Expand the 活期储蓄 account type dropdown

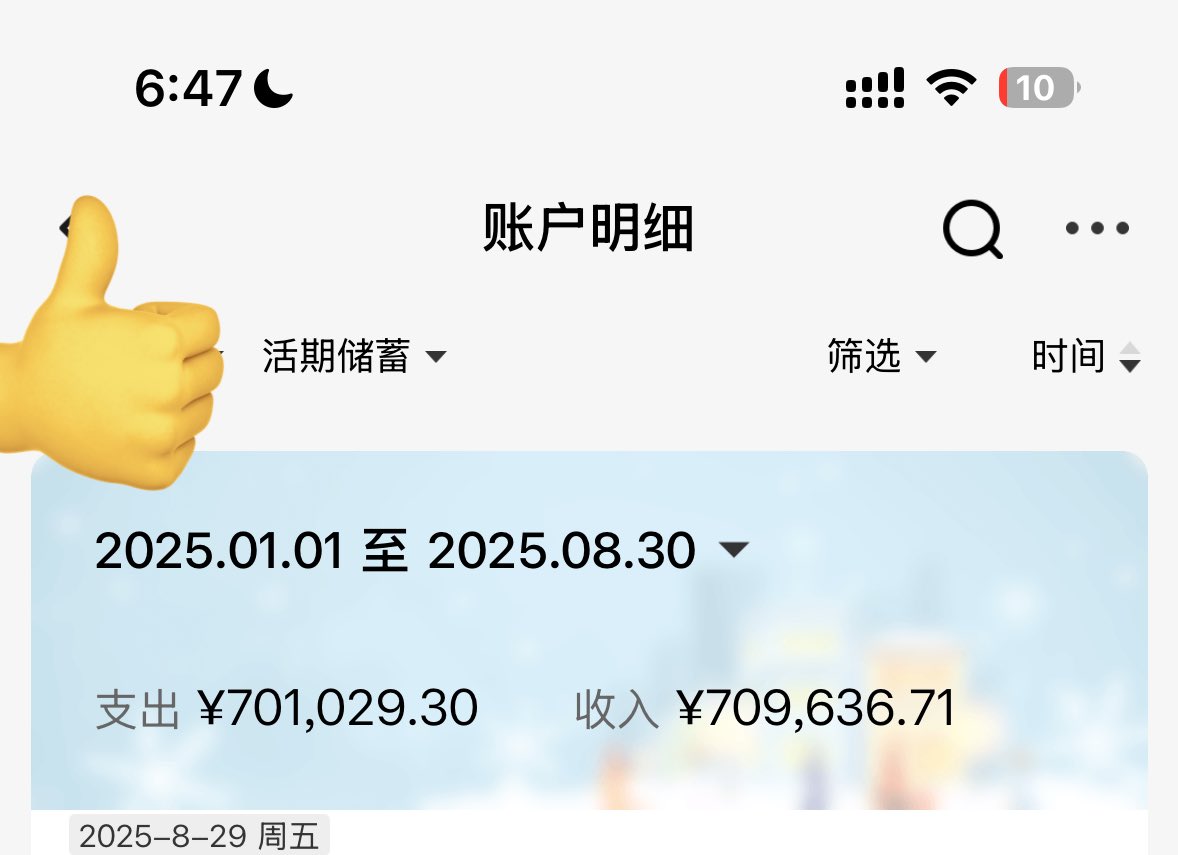pos(354,356)
